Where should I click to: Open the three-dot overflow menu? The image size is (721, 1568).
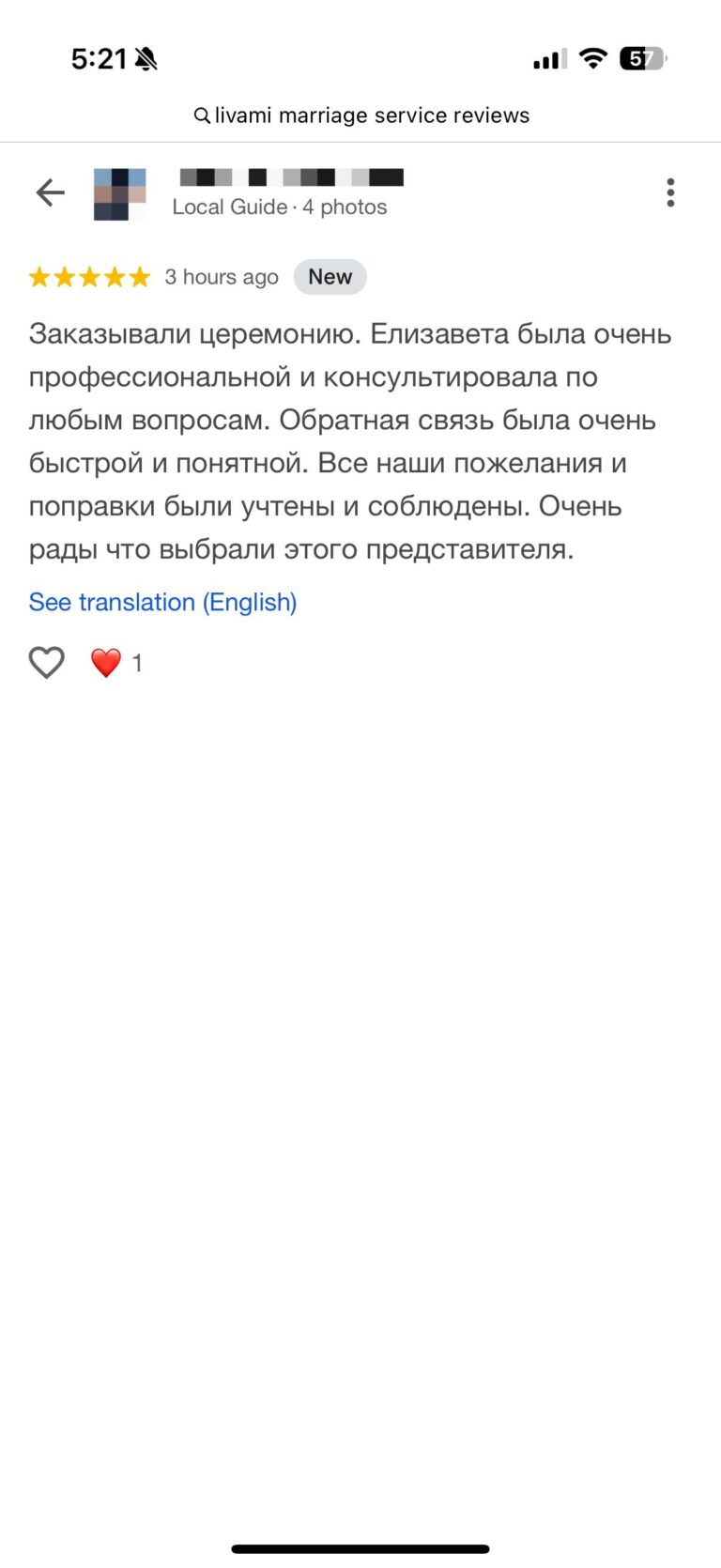pos(671,192)
